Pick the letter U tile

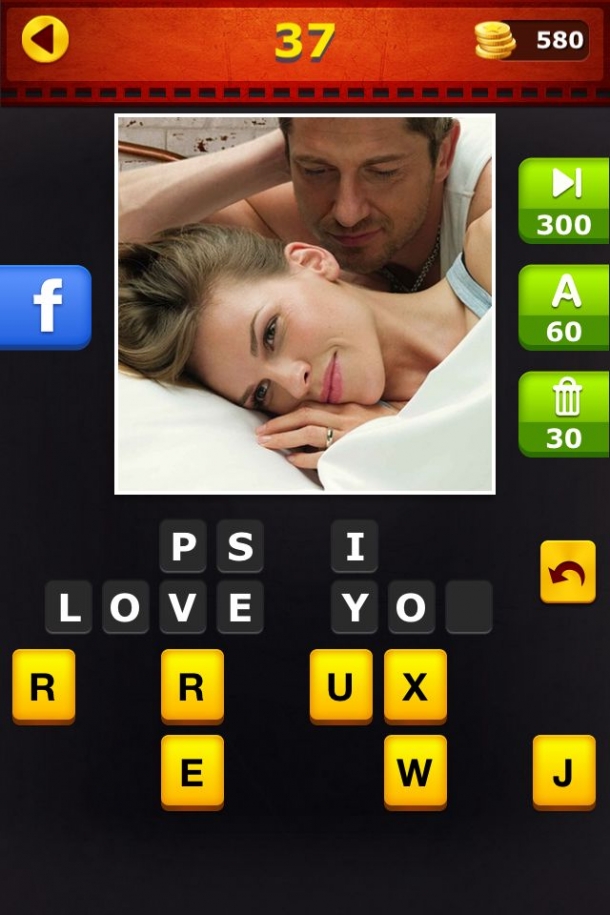340,686
